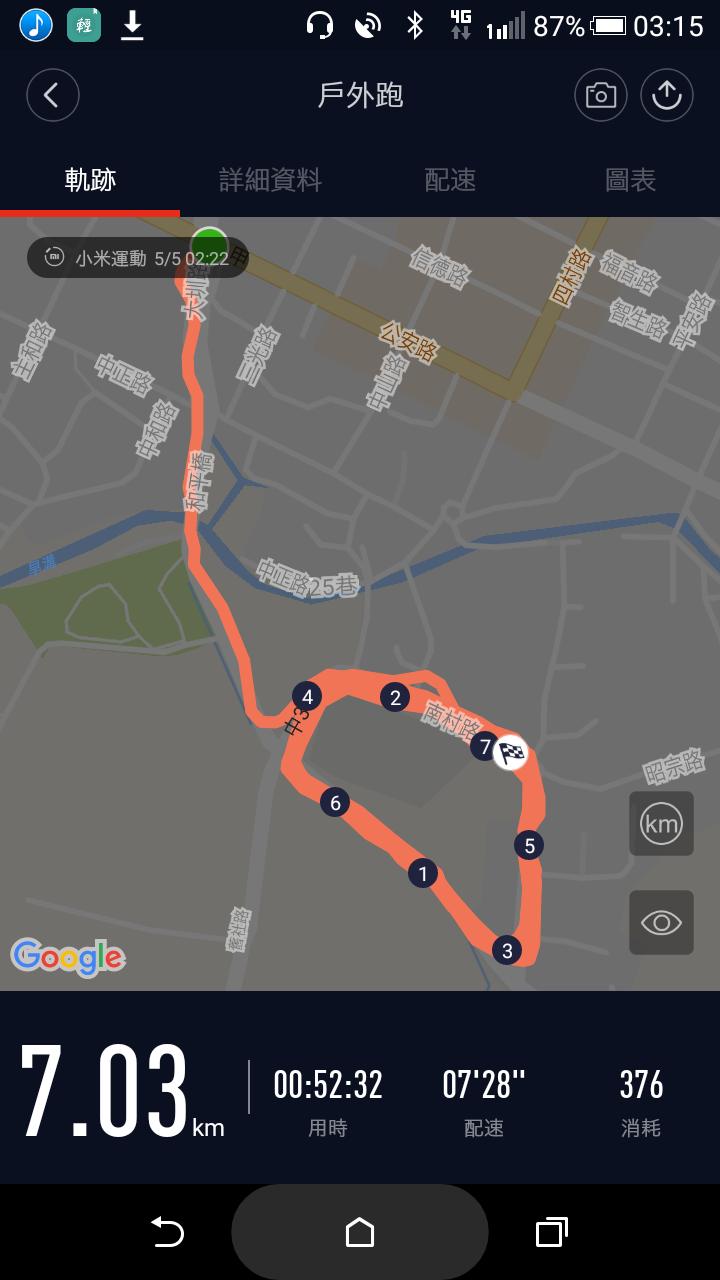Go back using the top-left arrow
Image resolution: width=720 pixels, height=1280 pixels.
[x=52, y=96]
